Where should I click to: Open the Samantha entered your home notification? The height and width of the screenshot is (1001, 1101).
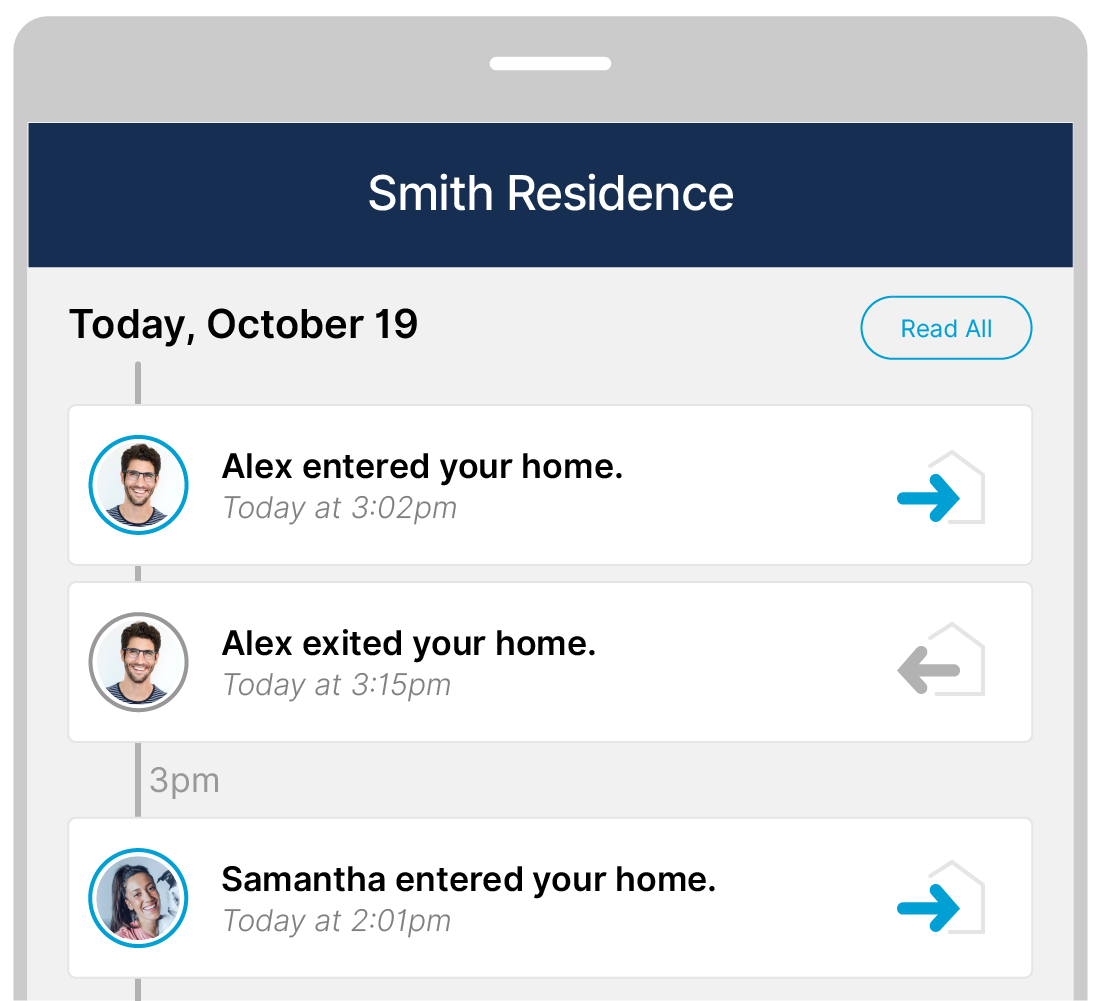pos(549,897)
